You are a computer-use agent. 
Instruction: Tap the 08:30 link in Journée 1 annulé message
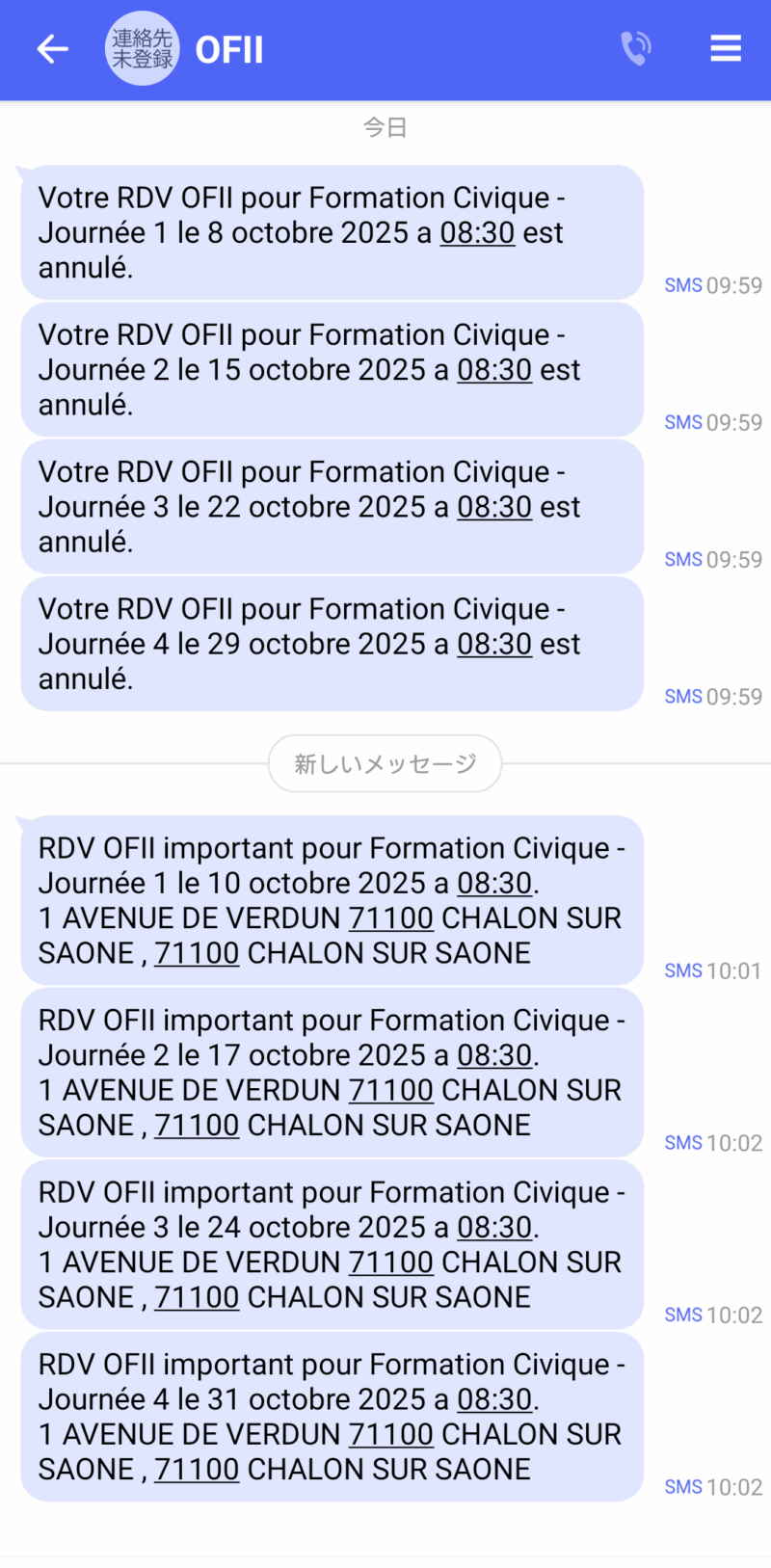click(477, 233)
